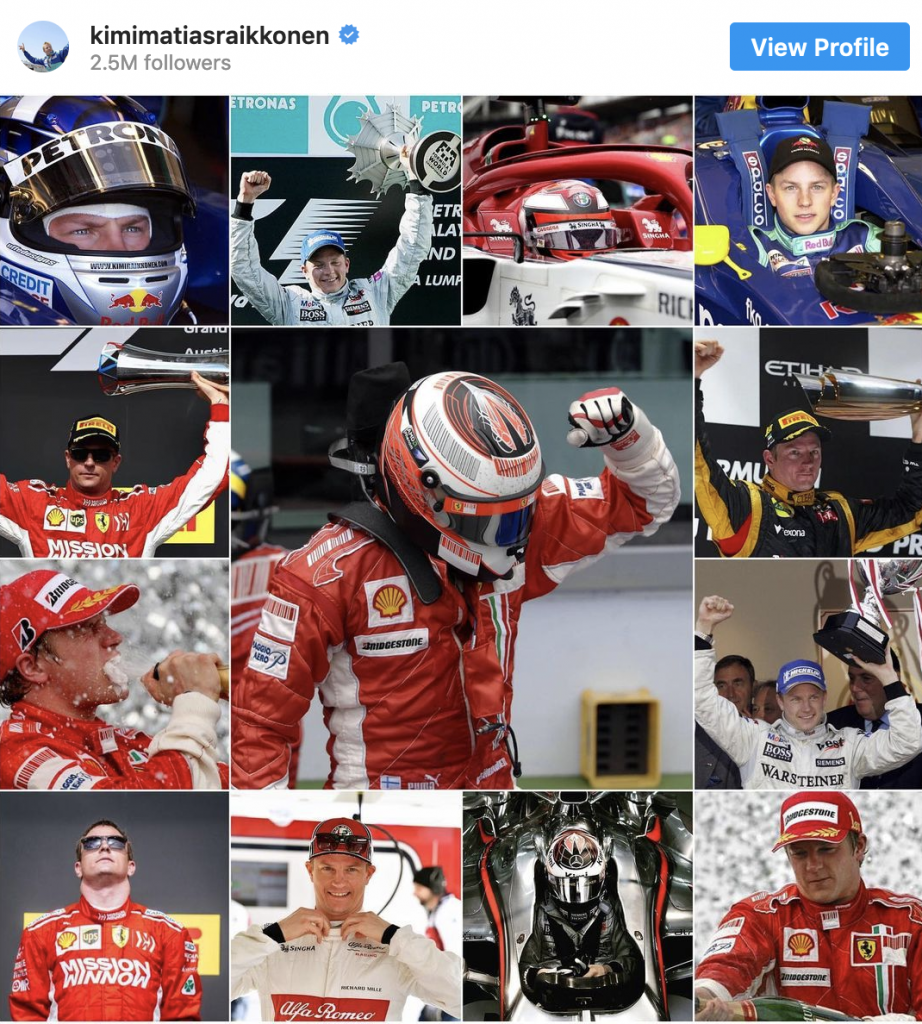Open the Mission Winnow trophy-lifting photo
Viewport: 922px width, 1024px height.
[114, 443]
